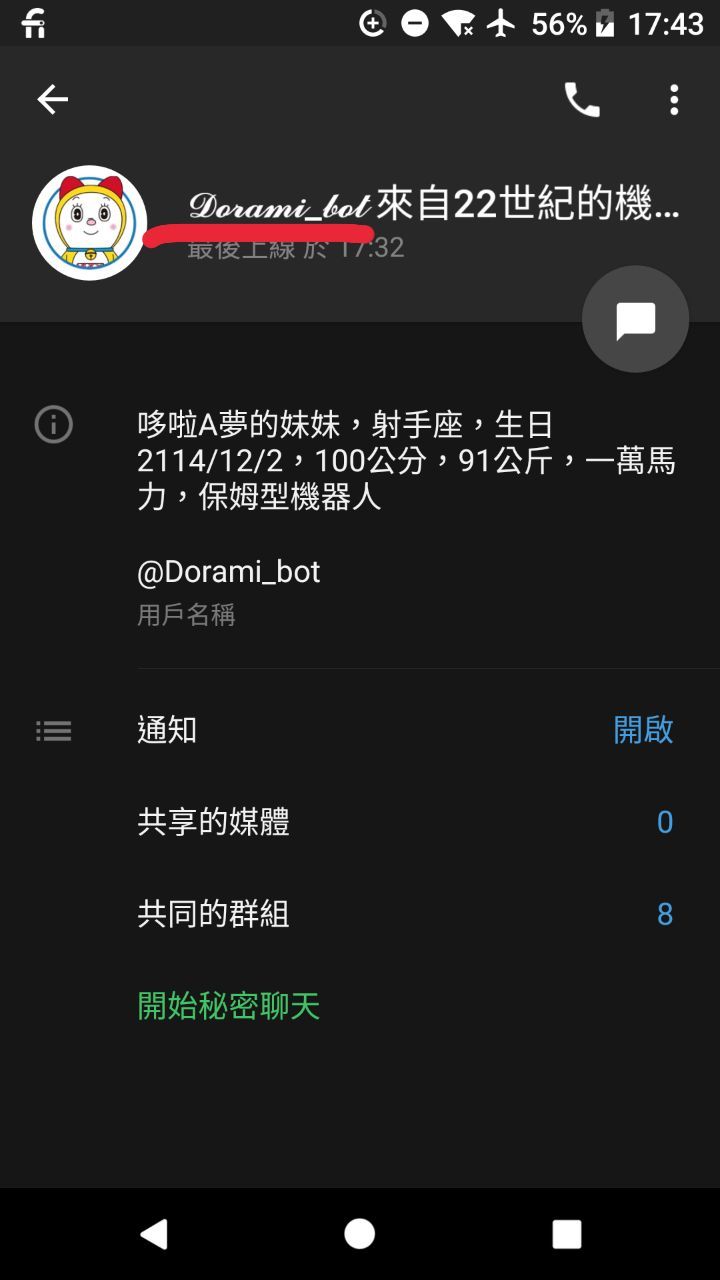Viewport: 720px width, 1280px height.
Task: Tap the message floating button
Action: click(635, 320)
